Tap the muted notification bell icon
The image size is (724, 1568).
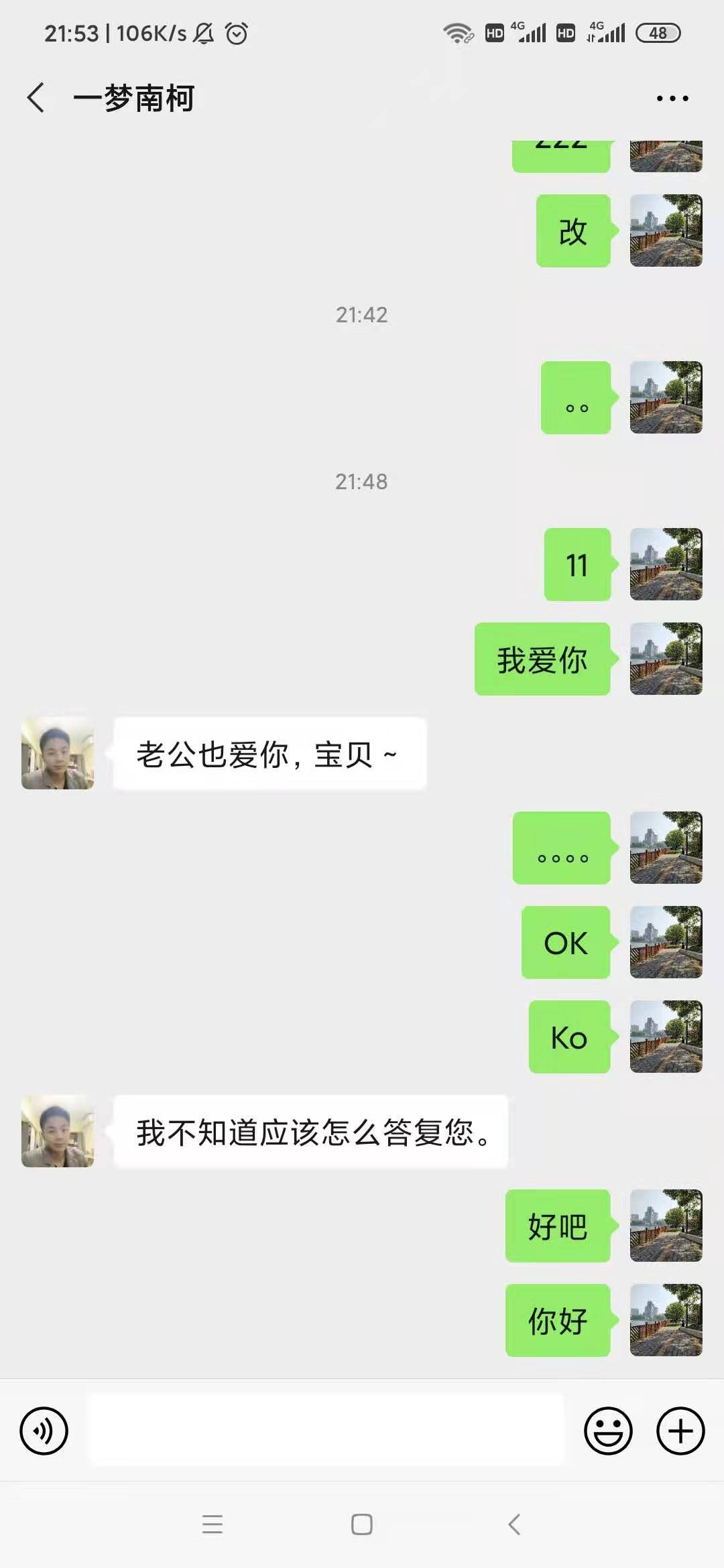pyautogui.click(x=202, y=31)
